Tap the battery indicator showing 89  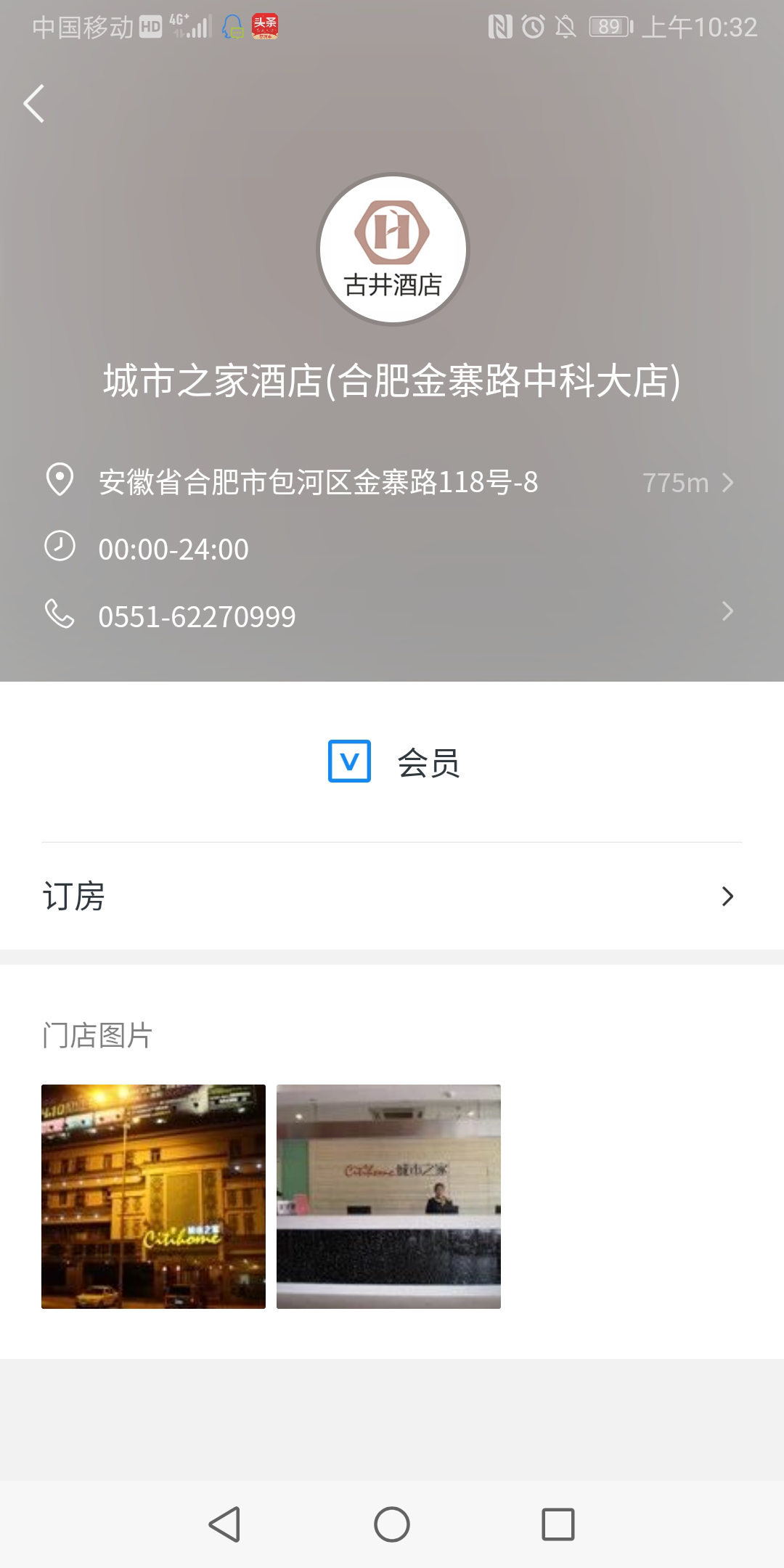tap(610, 27)
